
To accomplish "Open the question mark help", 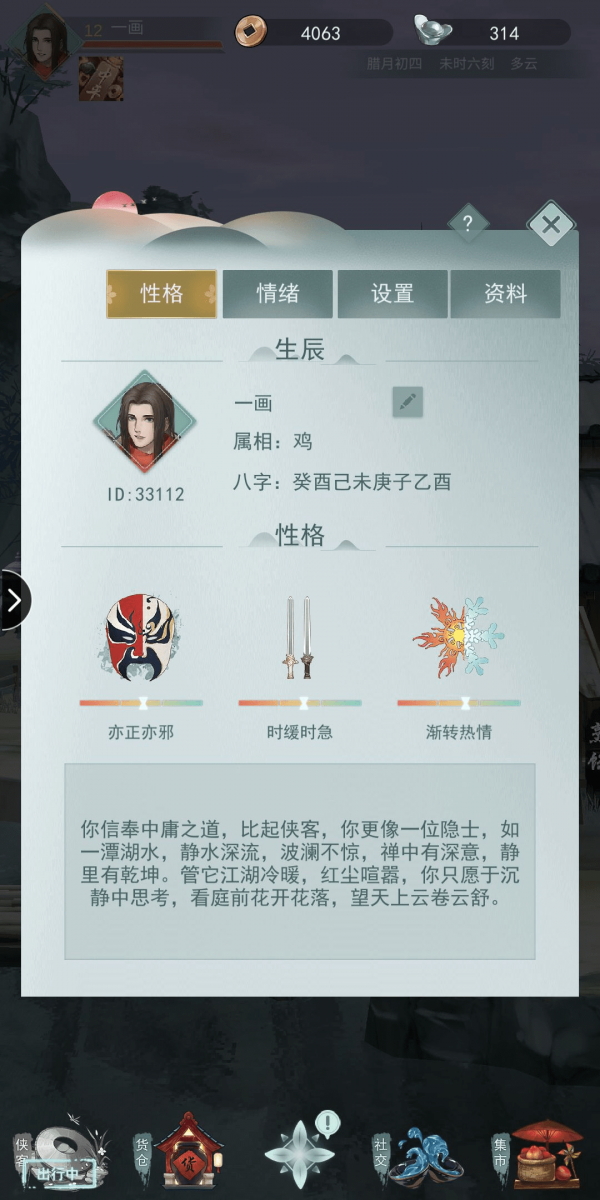I will point(467,224).
